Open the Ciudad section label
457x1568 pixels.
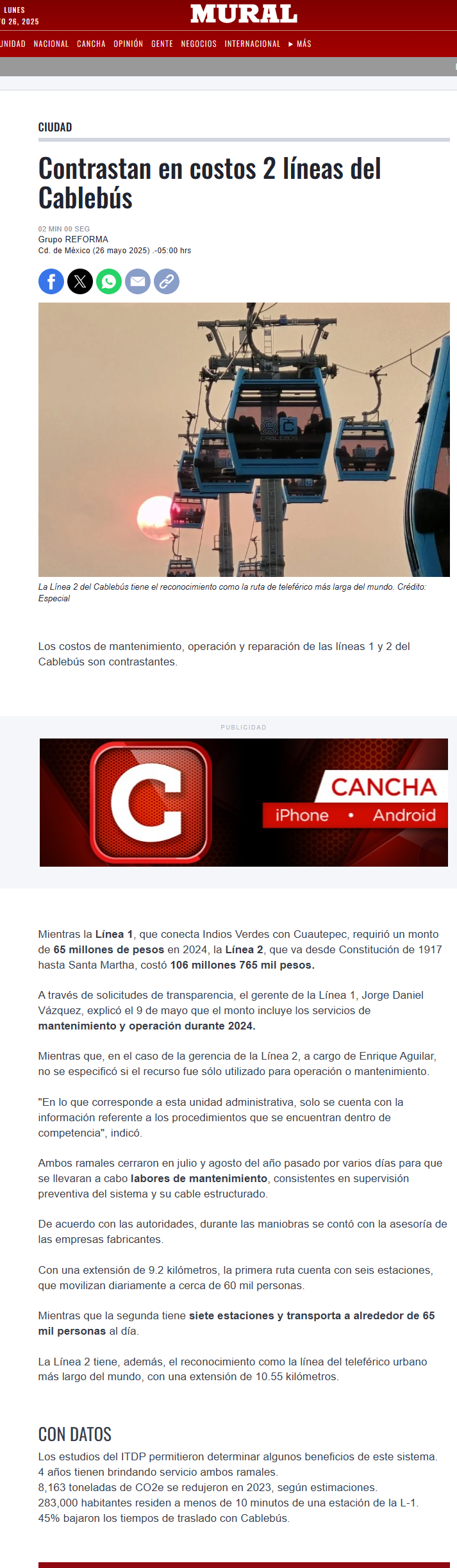55,127
